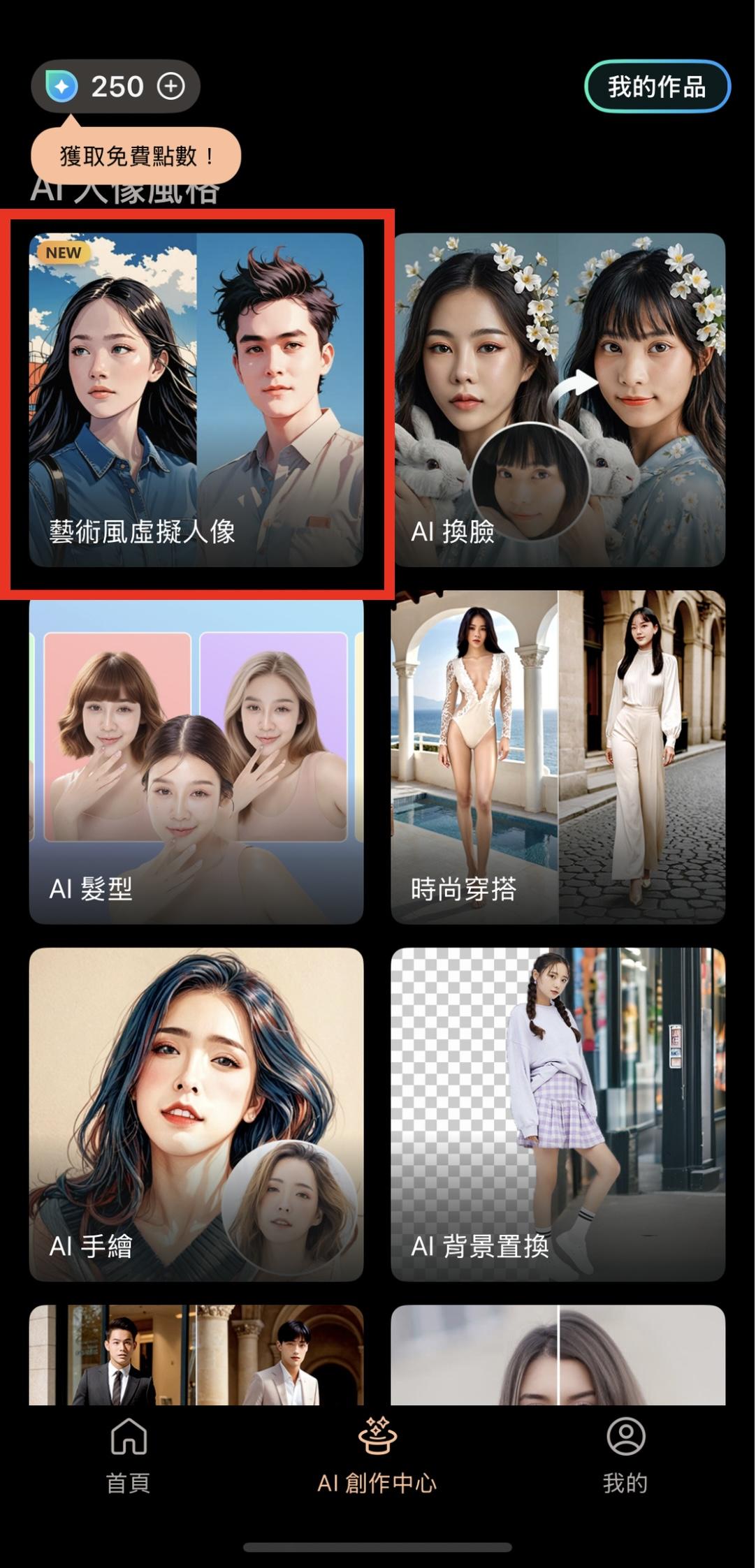Open the 藝術風虛擬人像 tile

(196, 400)
